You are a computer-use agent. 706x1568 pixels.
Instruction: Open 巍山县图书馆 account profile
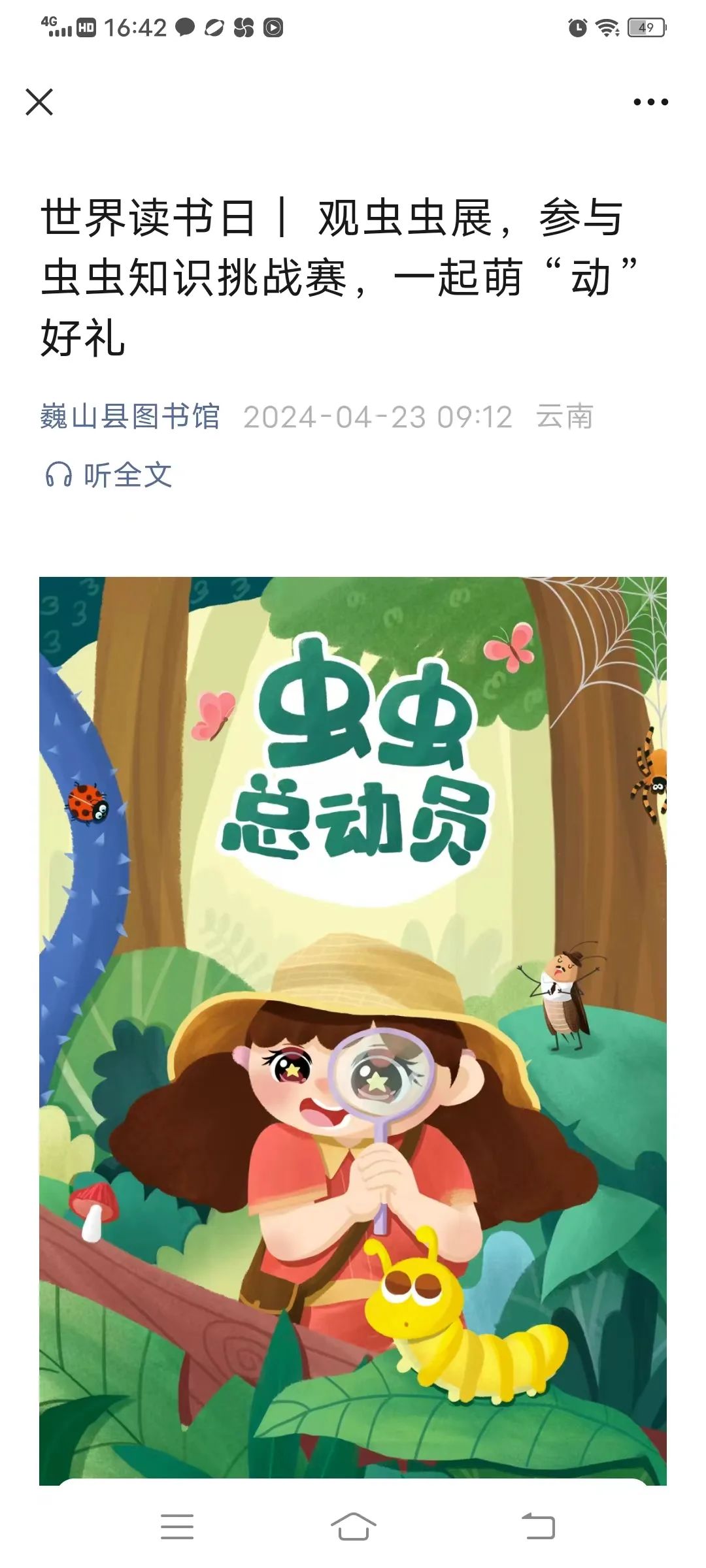pos(129,416)
